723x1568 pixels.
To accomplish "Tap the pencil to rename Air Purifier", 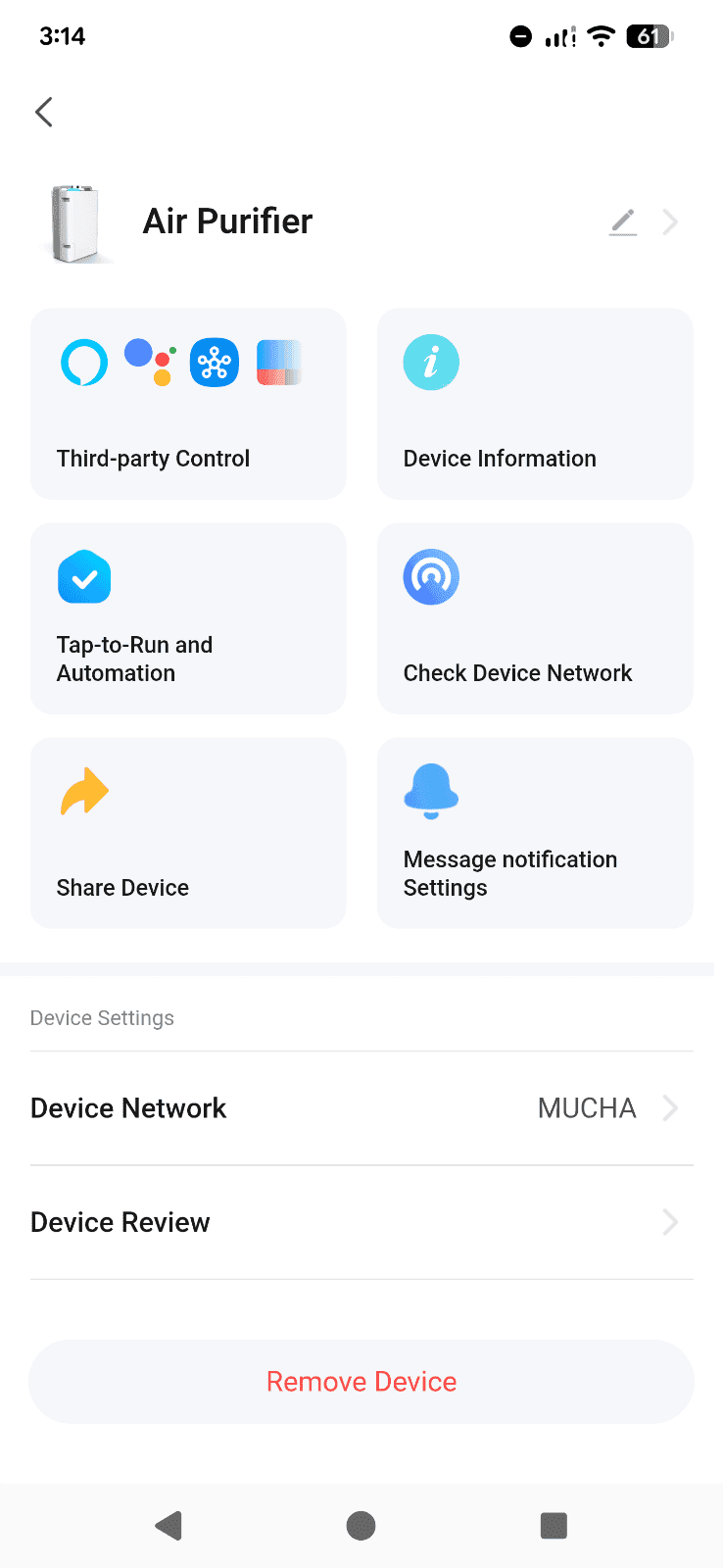I will click(x=622, y=222).
